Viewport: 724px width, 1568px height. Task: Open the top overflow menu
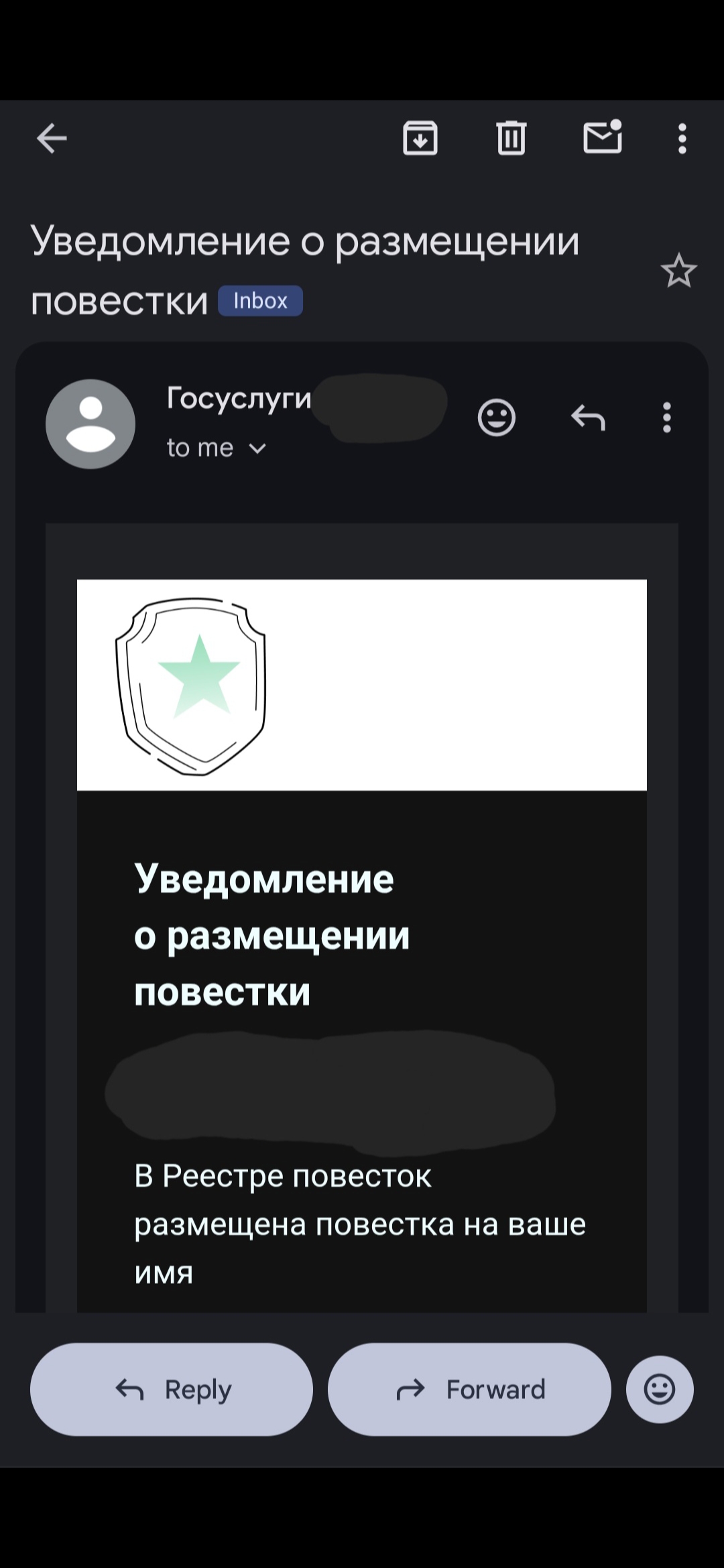(x=682, y=139)
